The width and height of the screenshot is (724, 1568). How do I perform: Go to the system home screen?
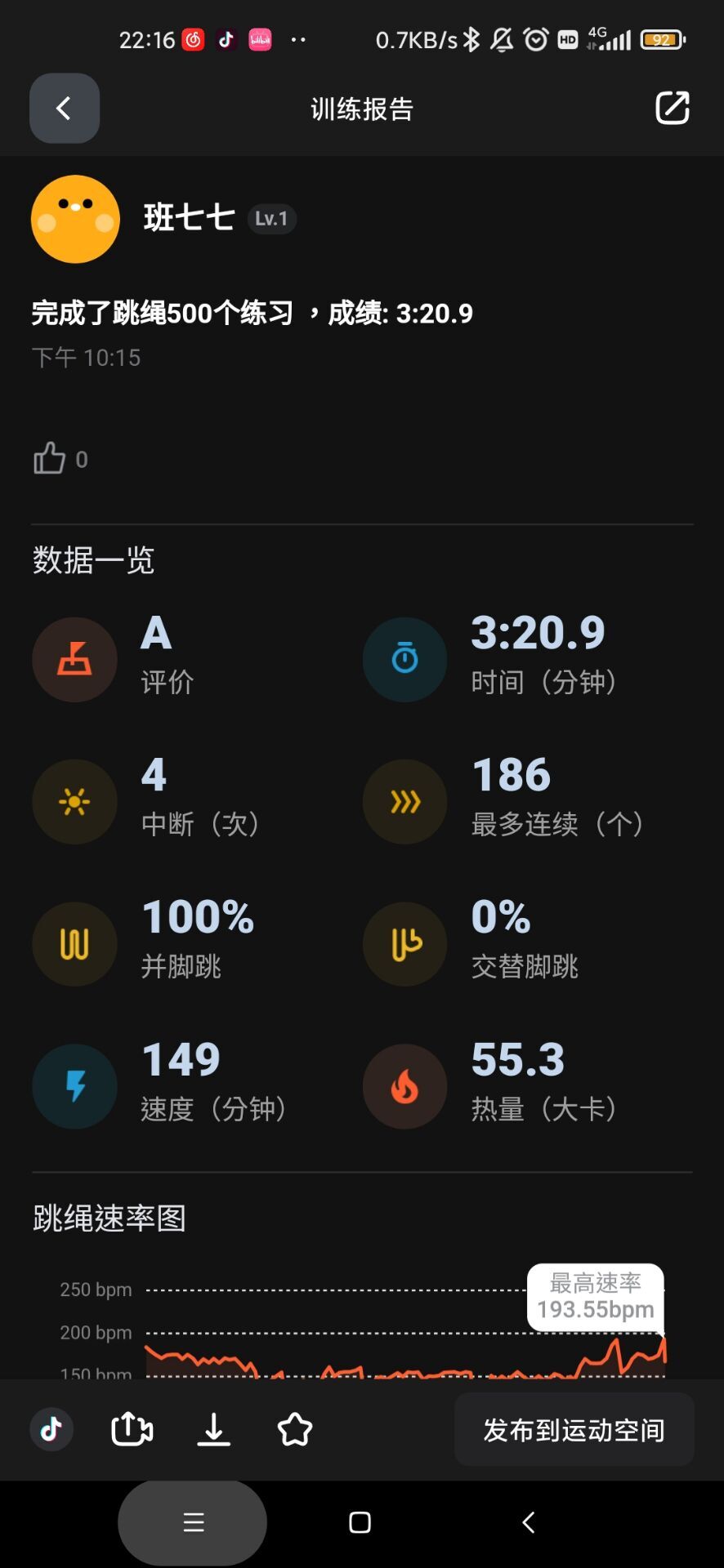tap(360, 1522)
